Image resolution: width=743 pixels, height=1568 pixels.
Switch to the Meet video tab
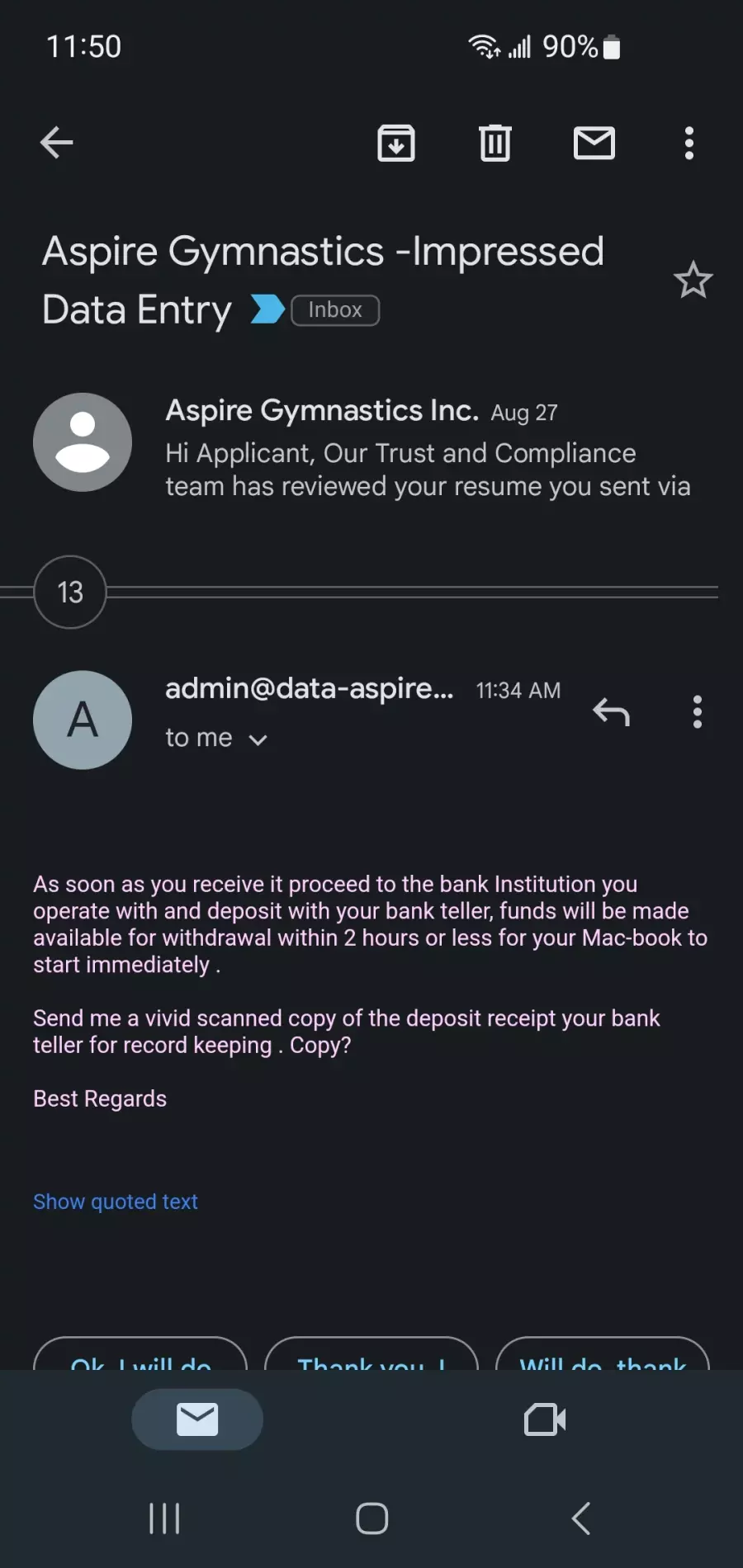[x=545, y=1419]
